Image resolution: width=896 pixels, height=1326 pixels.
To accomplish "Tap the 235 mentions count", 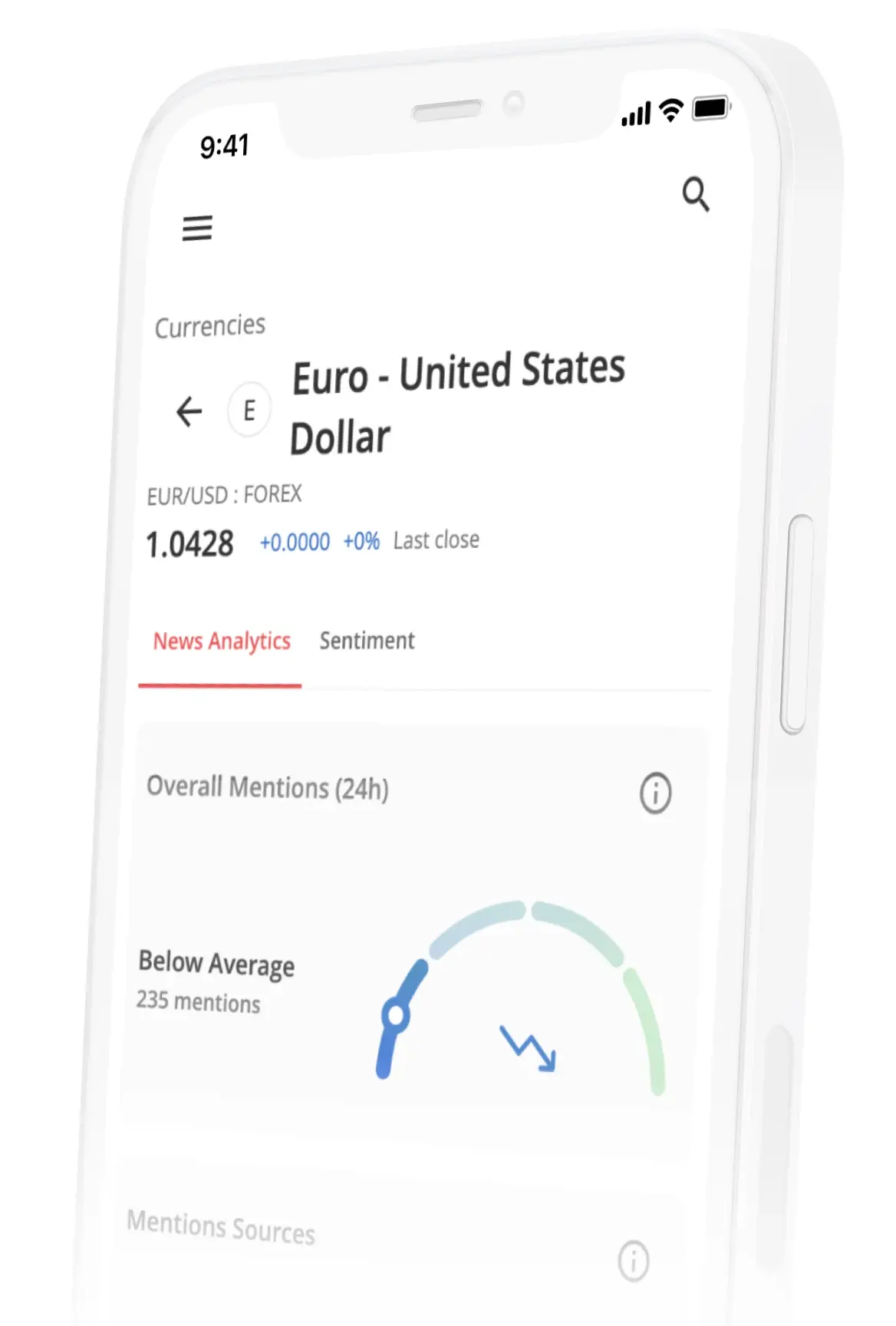I will 198,1002.
